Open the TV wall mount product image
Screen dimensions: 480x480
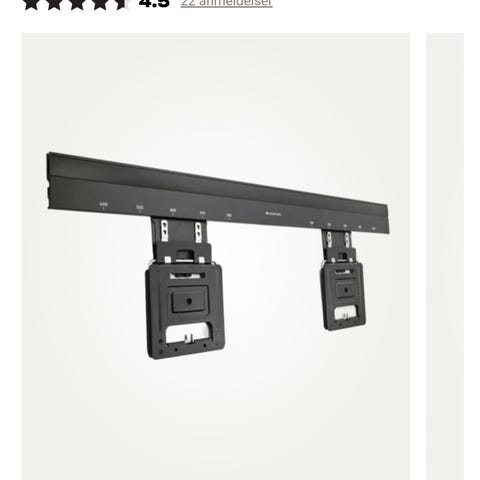216,256
